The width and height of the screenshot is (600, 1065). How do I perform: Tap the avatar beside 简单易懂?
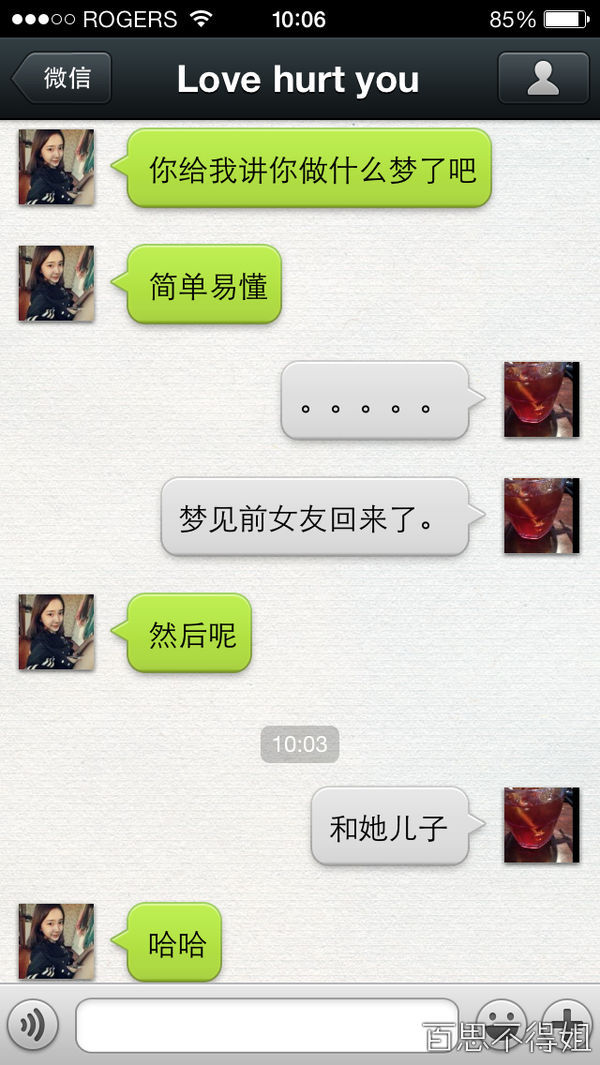click(56, 283)
